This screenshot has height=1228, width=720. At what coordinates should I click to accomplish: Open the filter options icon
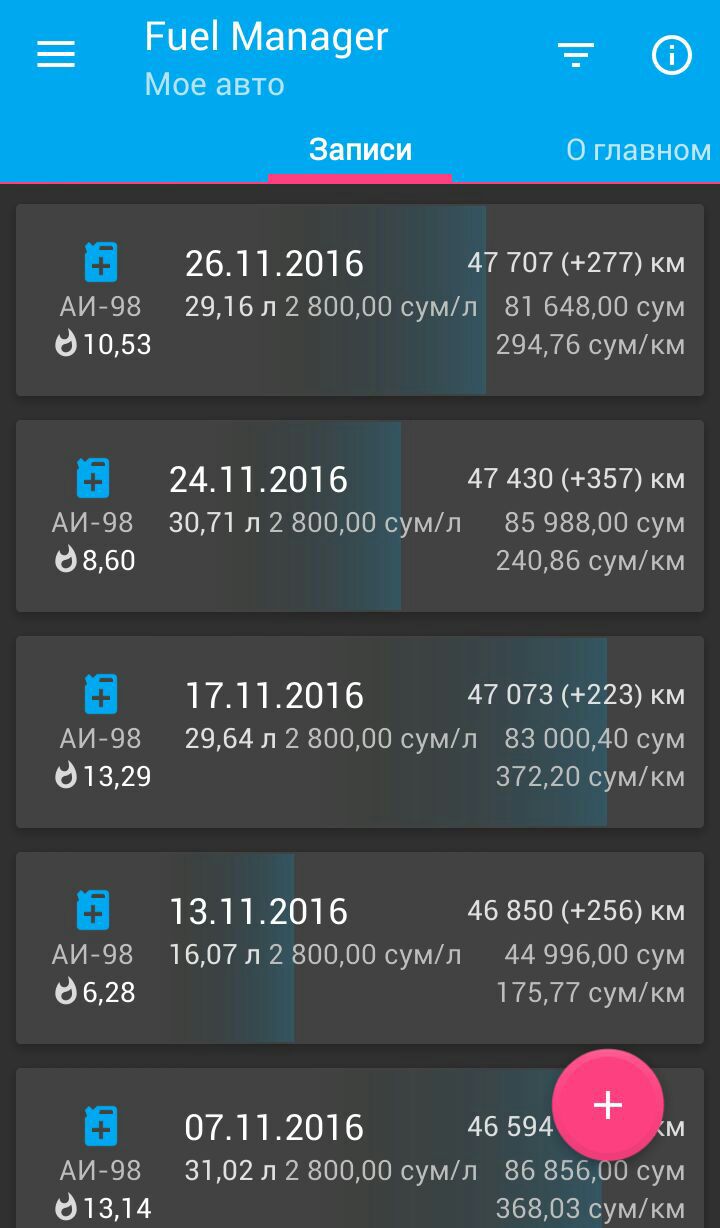576,55
